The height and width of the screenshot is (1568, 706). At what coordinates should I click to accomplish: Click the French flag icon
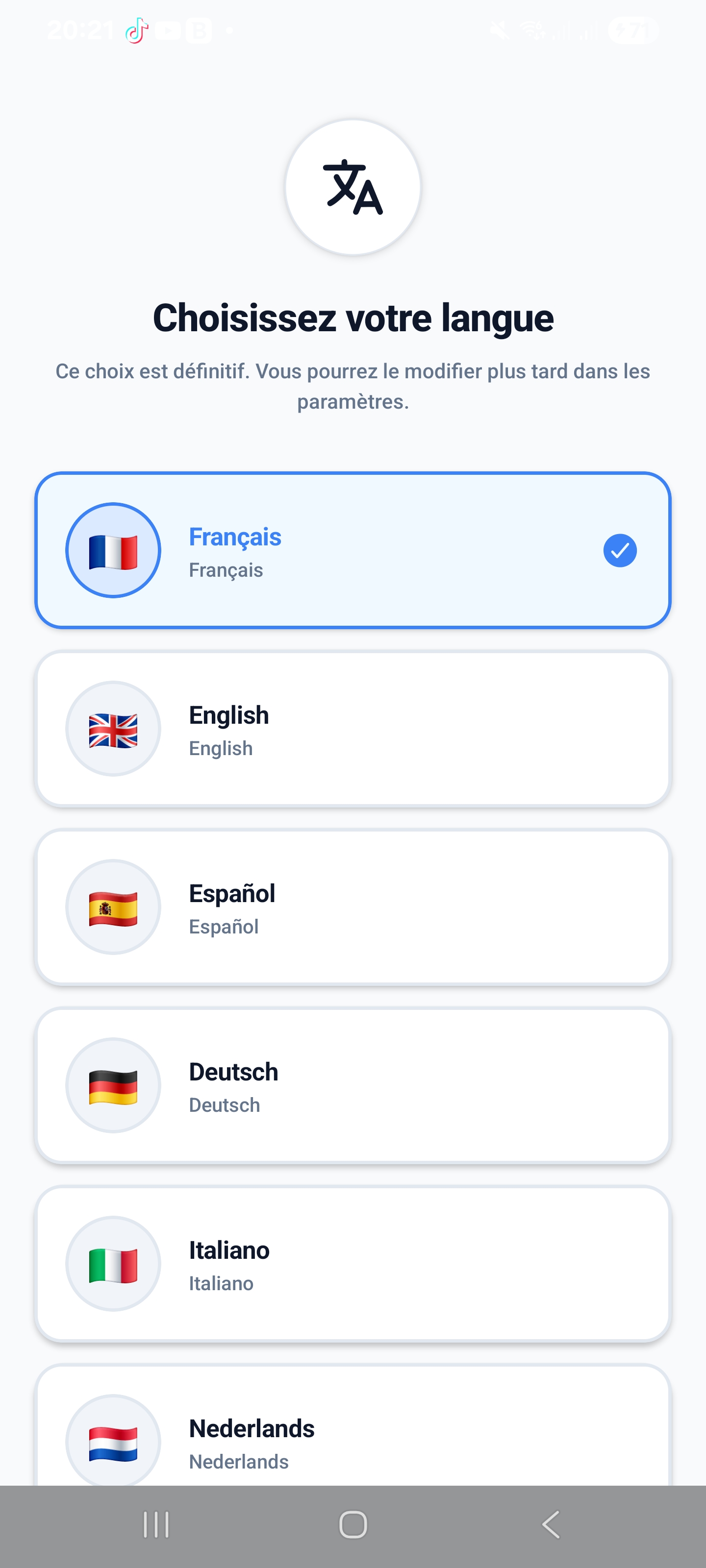coord(113,550)
